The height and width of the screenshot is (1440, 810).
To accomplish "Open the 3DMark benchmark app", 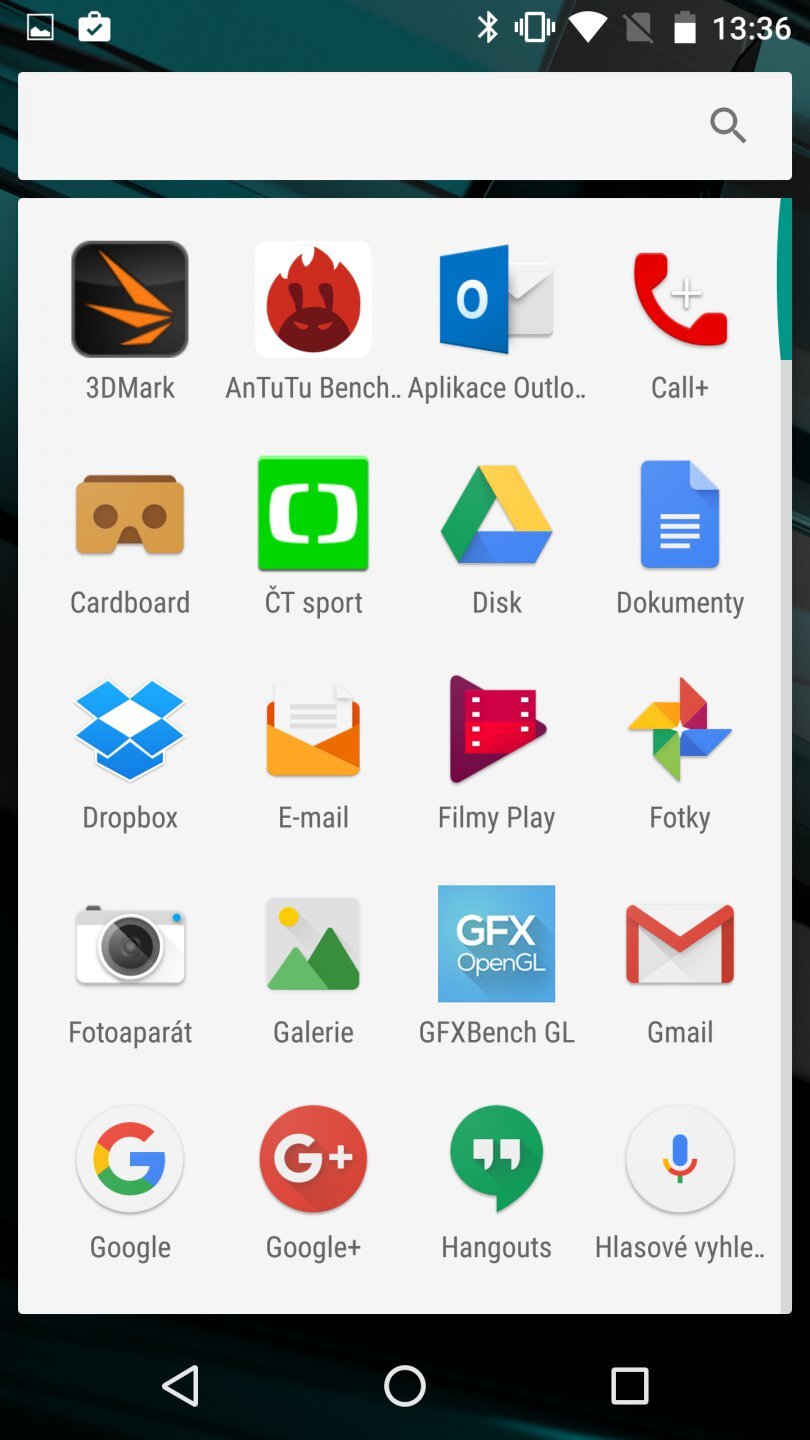I will (130, 299).
